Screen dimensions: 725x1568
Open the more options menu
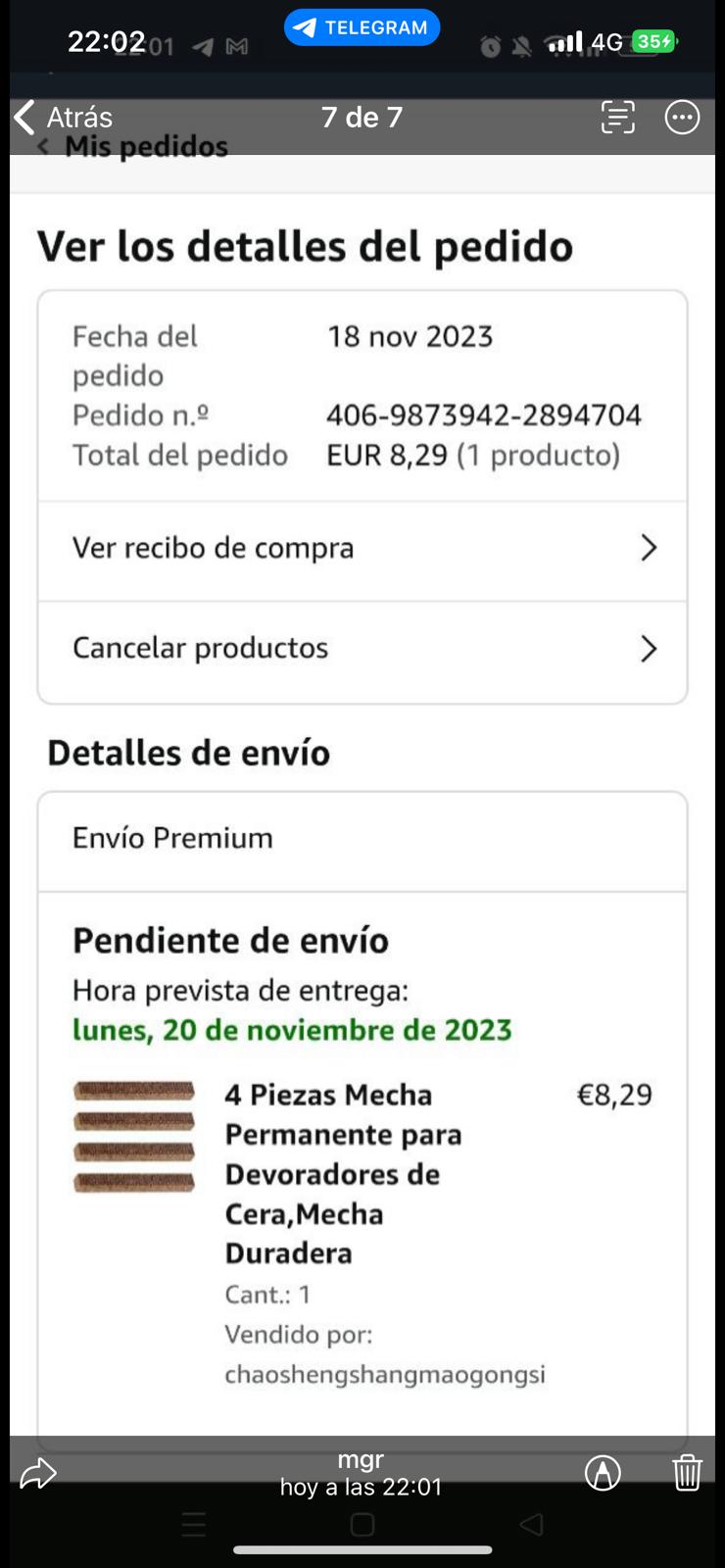click(682, 118)
